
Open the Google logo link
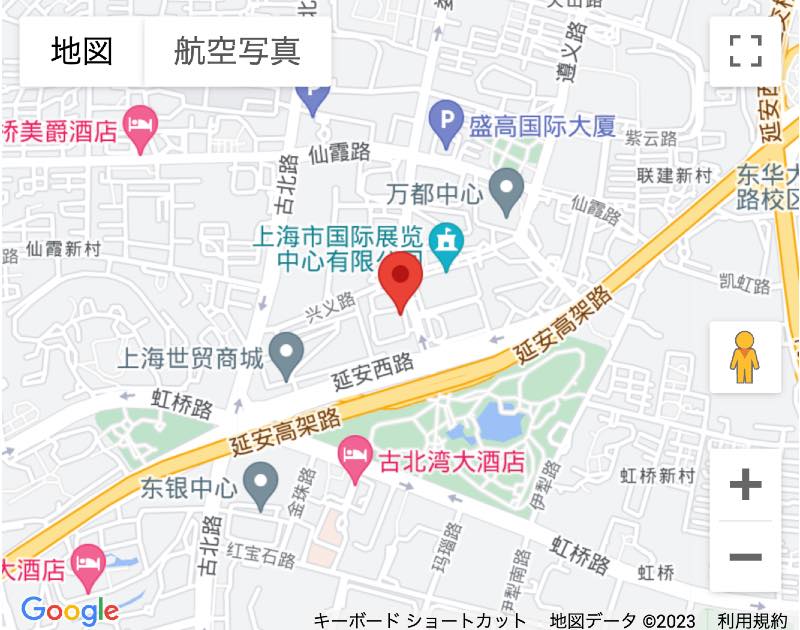[70, 609]
